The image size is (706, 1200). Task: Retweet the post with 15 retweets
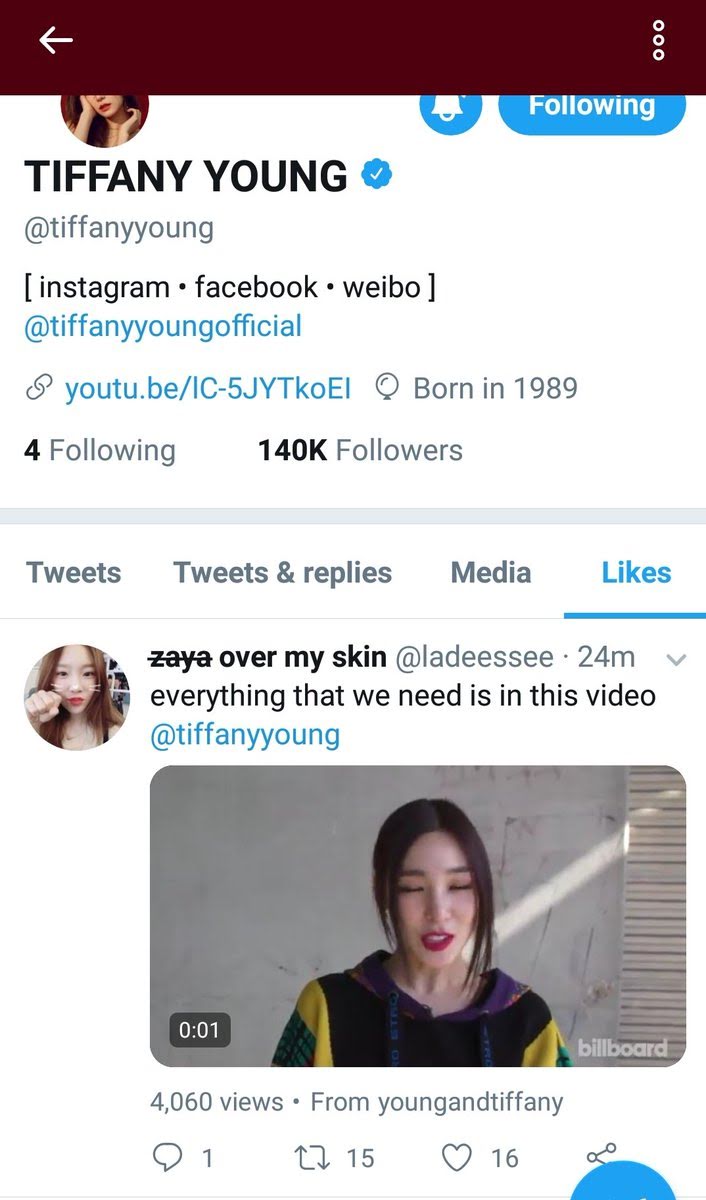click(x=310, y=1157)
